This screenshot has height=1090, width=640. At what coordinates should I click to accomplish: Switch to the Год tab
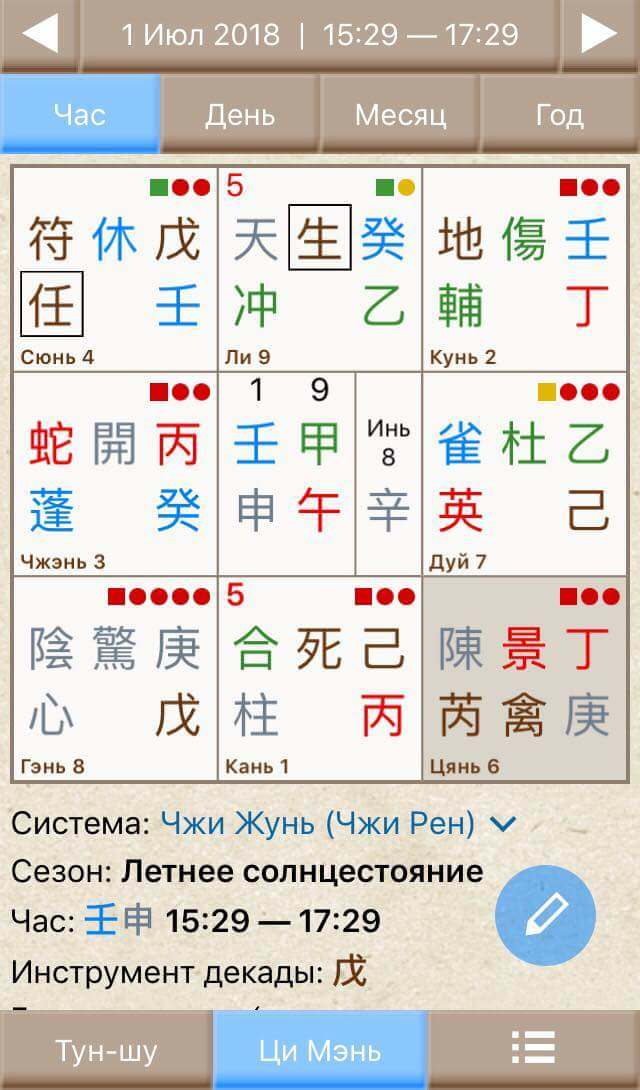[559, 114]
